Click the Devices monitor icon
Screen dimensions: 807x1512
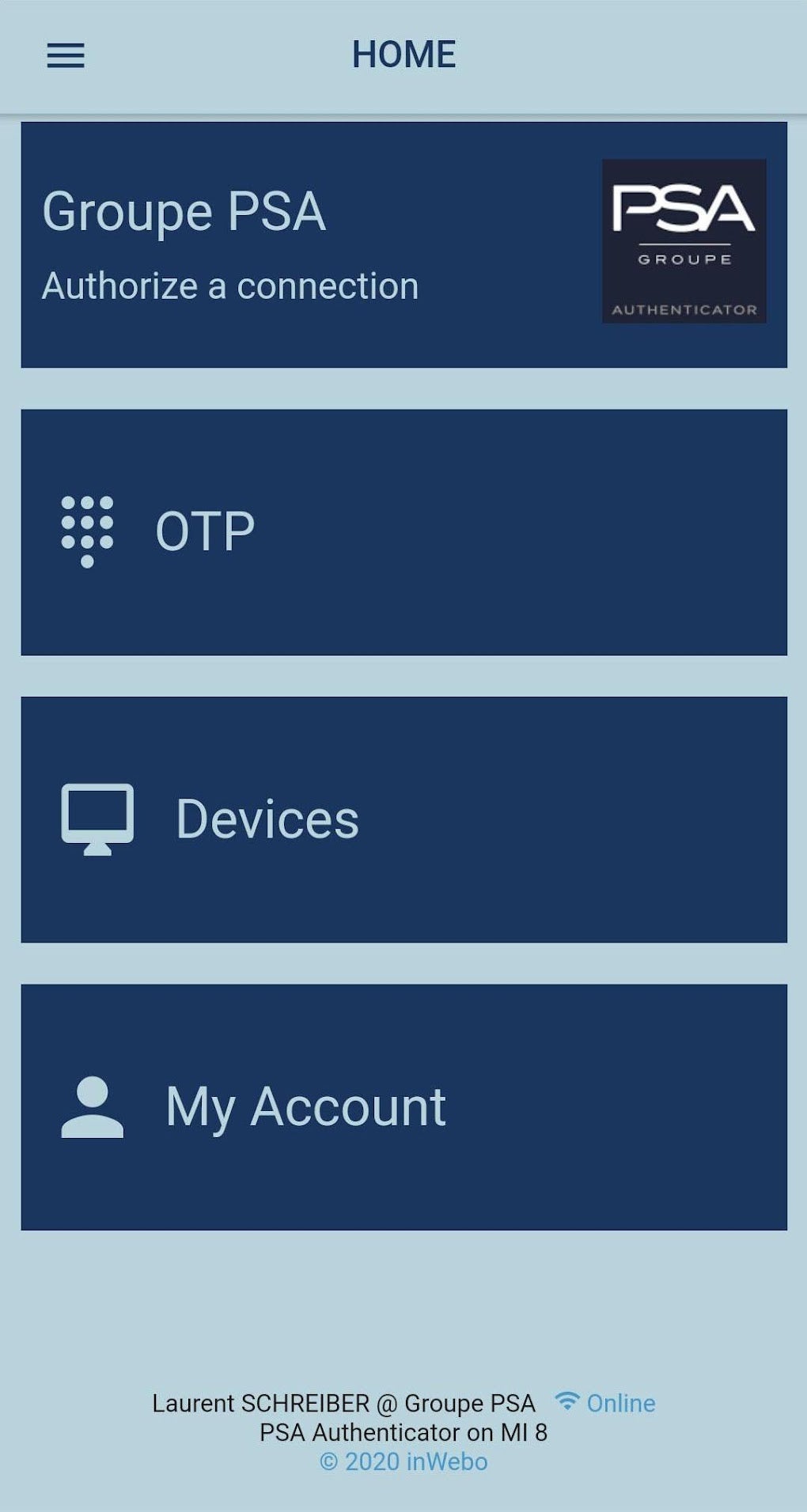tap(98, 818)
